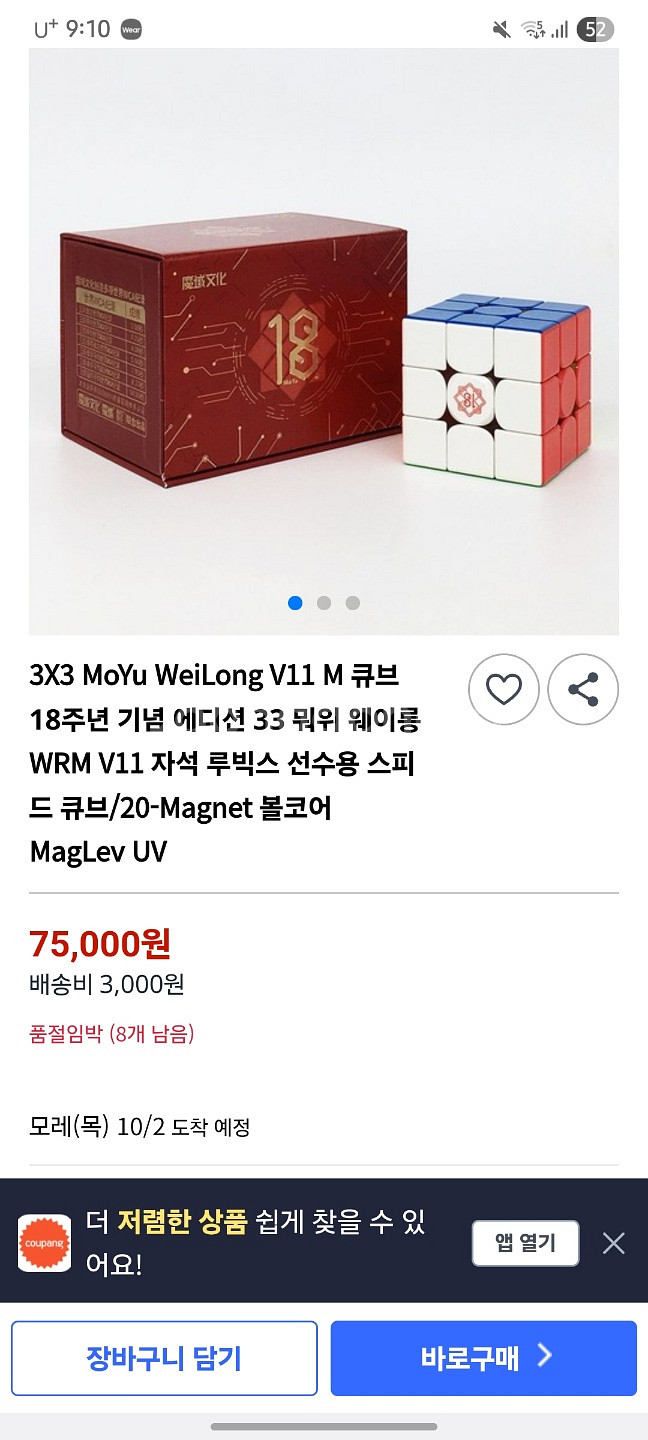
Task: Open the MoYu cube product image
Action: pos(324,340)
